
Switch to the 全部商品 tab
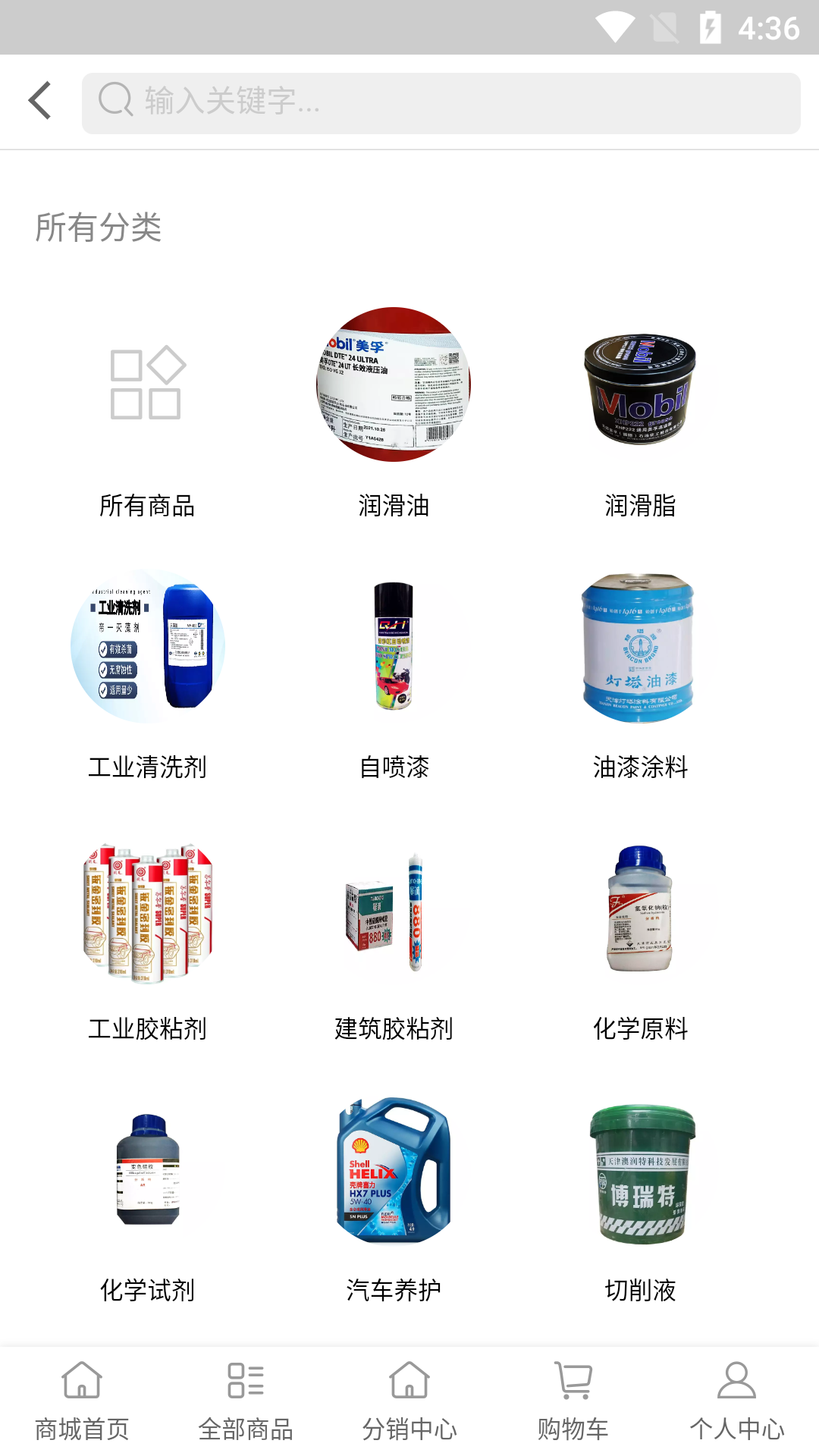click(x=246, y=1401)
